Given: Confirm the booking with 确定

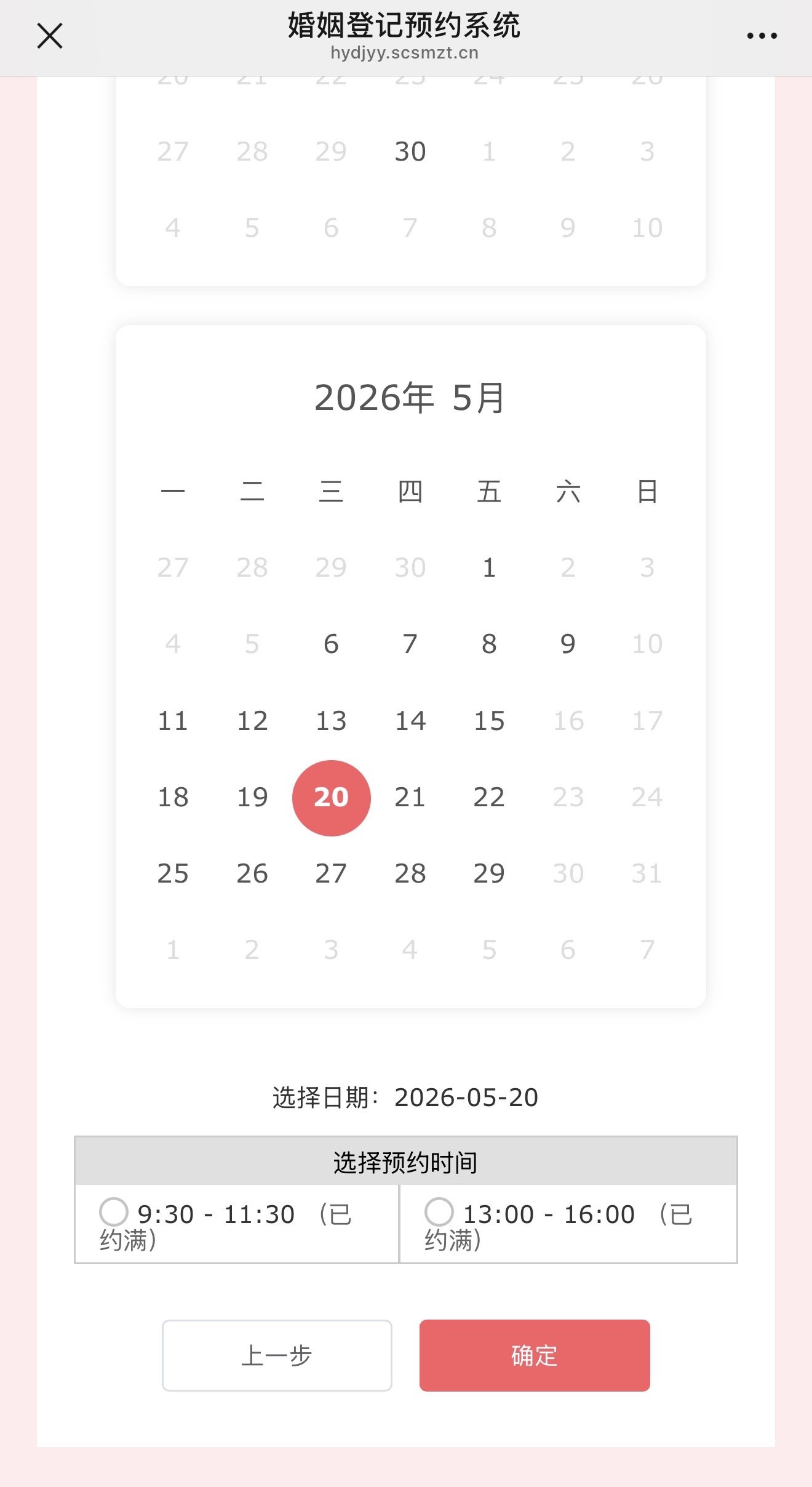Looking at the screenshot, I should click(535, 1355).
